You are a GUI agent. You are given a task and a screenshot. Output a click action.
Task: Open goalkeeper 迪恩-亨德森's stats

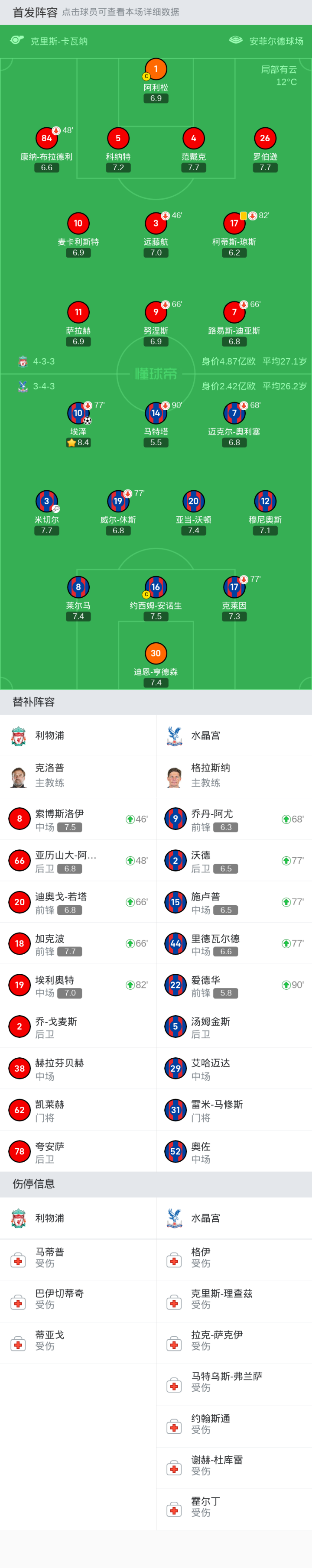156,654
